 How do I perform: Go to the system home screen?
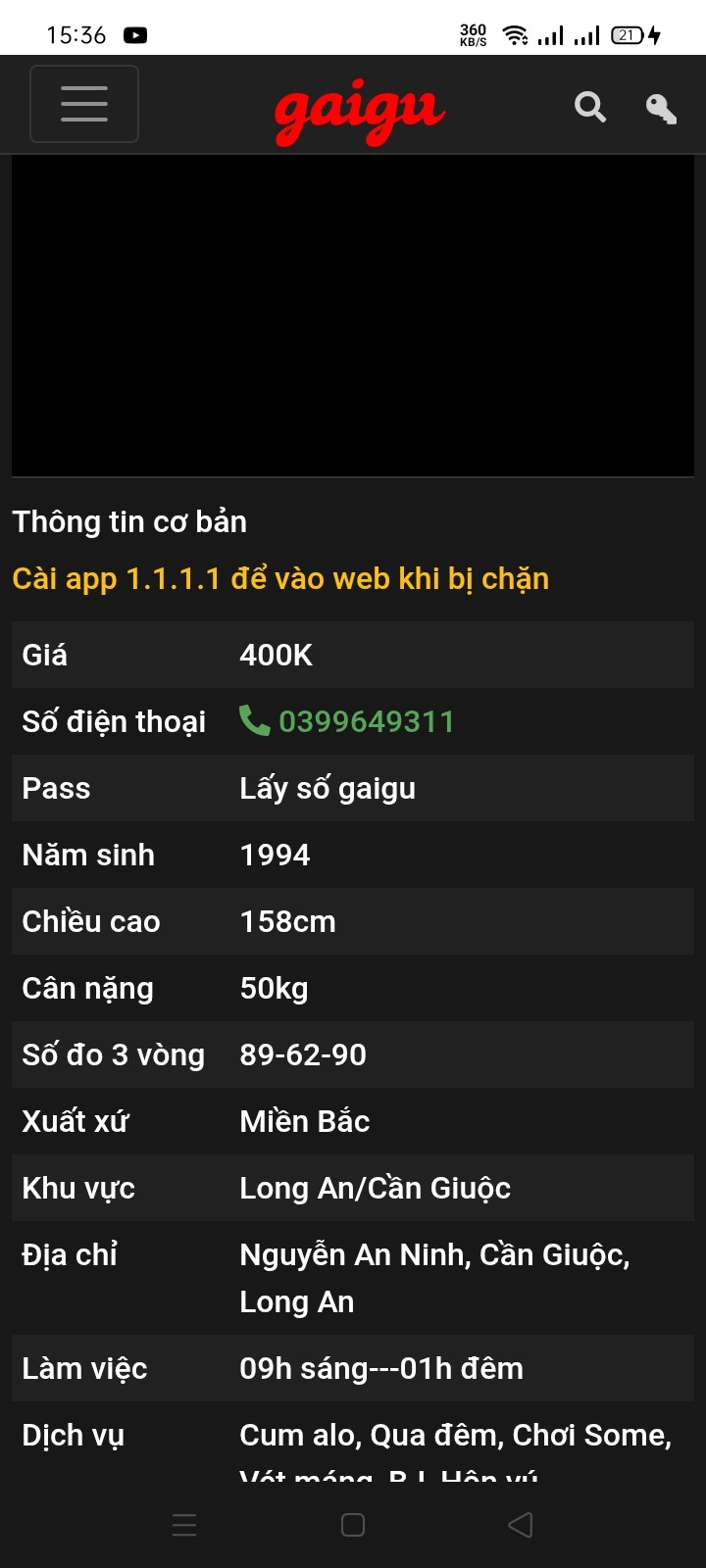353,1525
